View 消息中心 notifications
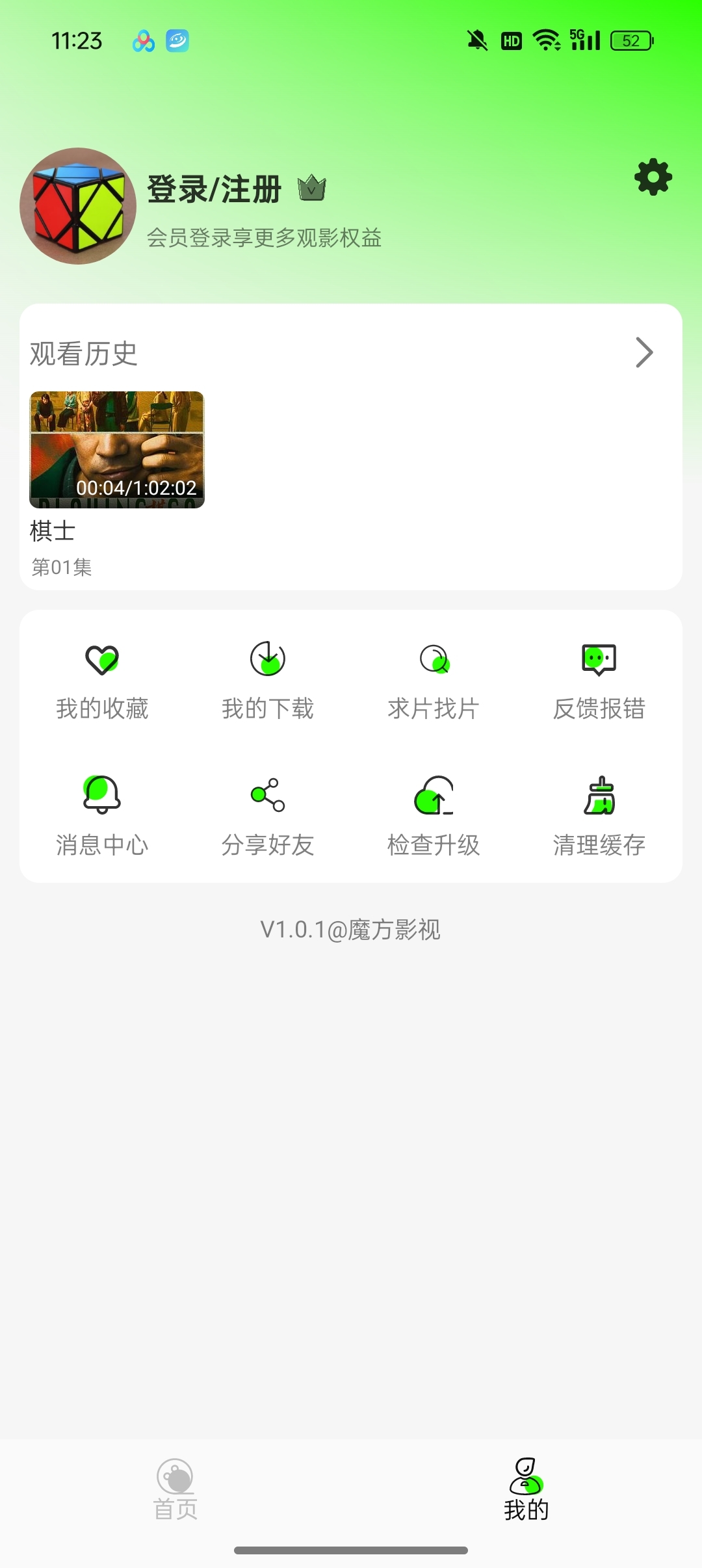702x1568 pixels. (x=102, y=817)
